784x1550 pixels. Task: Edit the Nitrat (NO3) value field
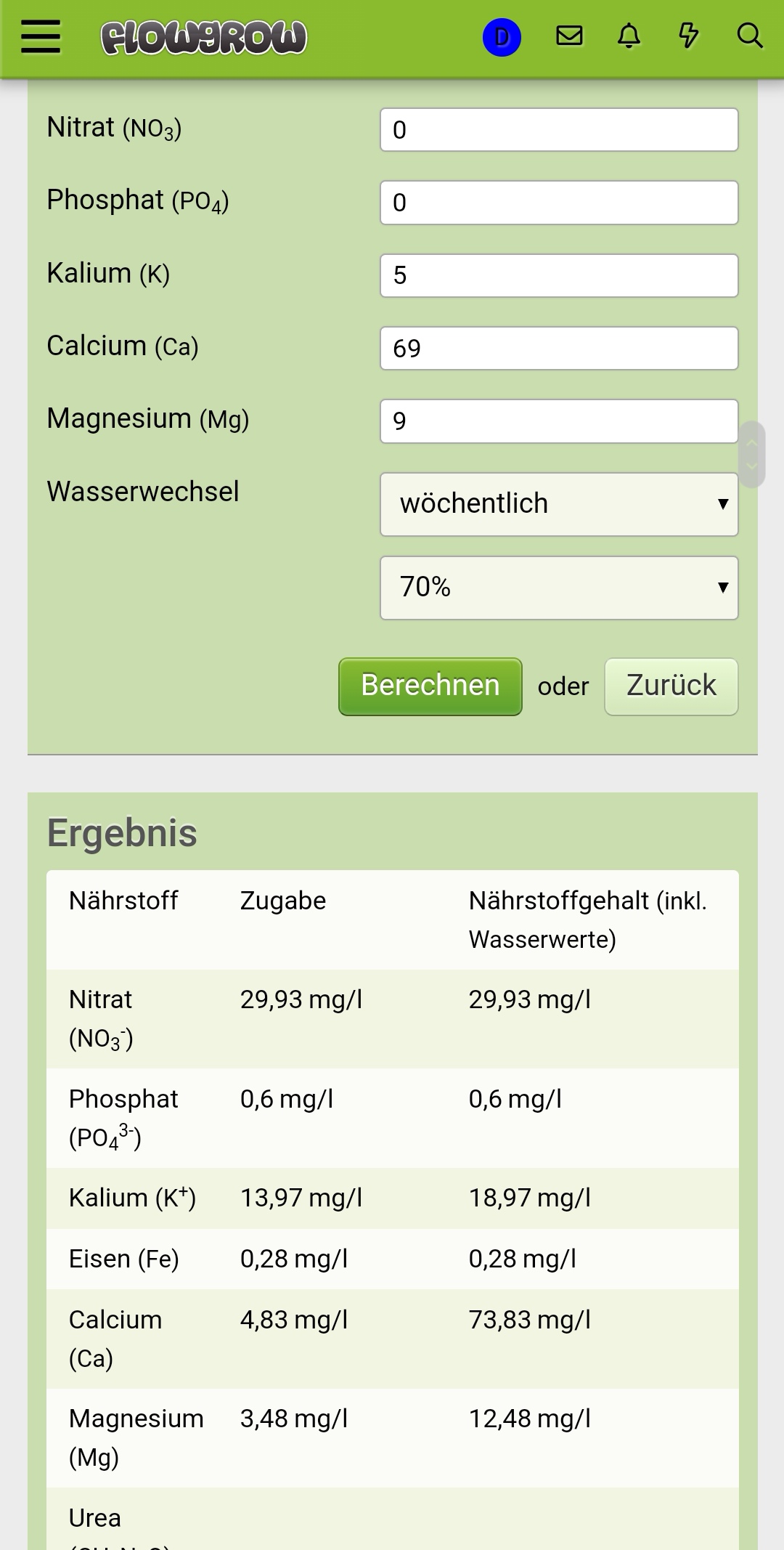(559, 130)
